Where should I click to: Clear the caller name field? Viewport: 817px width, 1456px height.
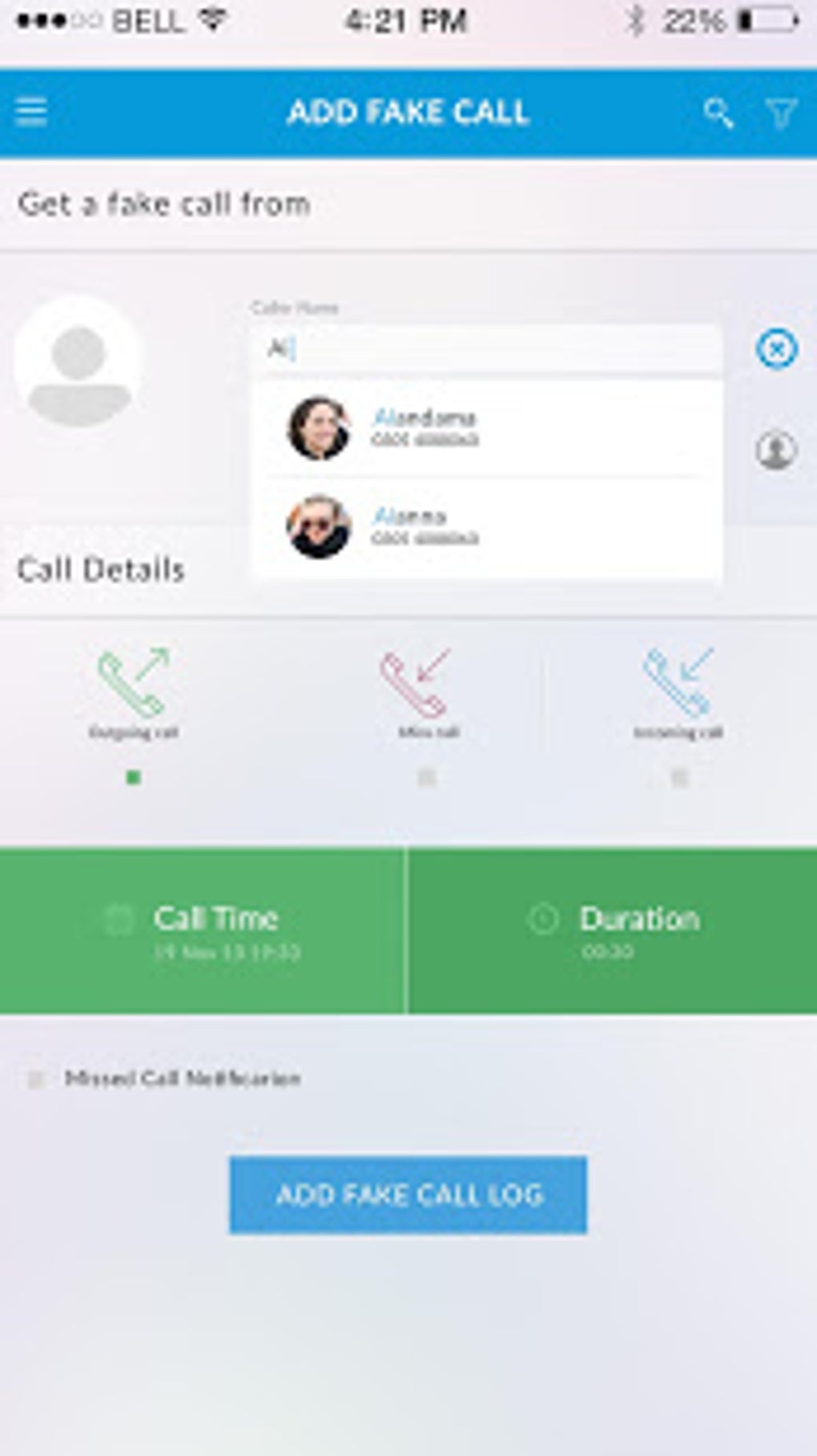[776, 349]
